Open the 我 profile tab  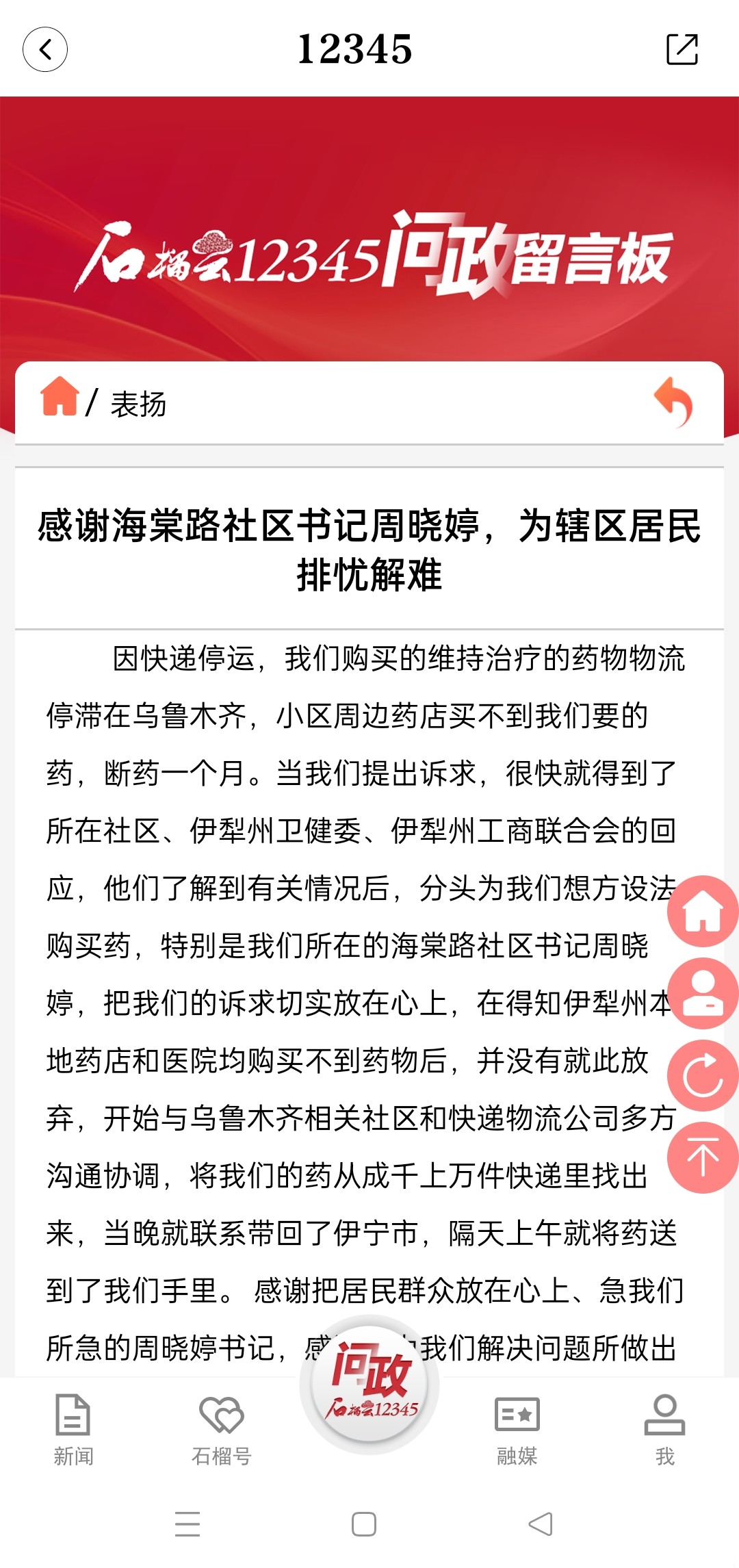pyautogui.click(x=664, y=1430)
